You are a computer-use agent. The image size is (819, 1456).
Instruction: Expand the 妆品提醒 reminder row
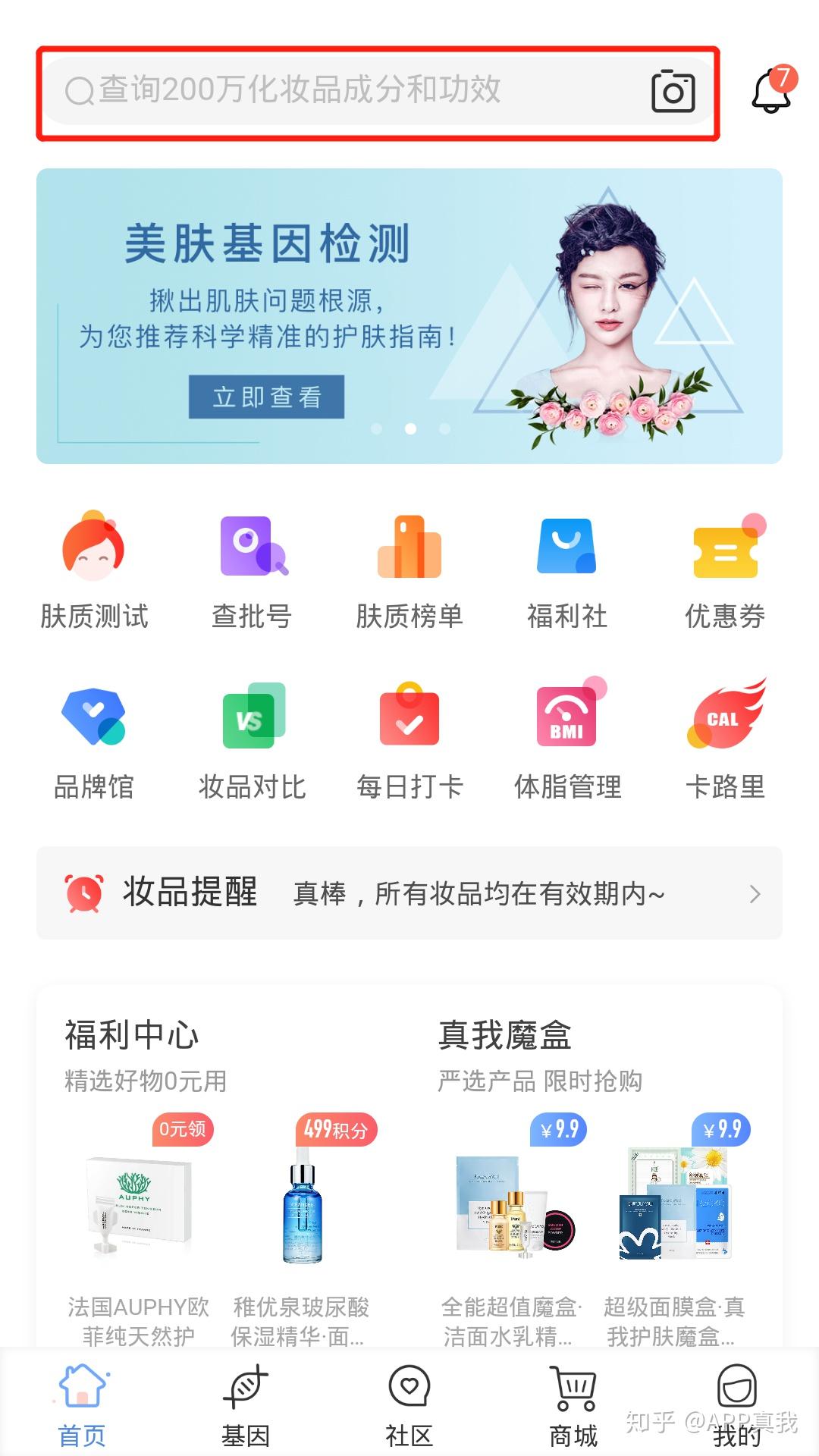[x=409, y=893]
